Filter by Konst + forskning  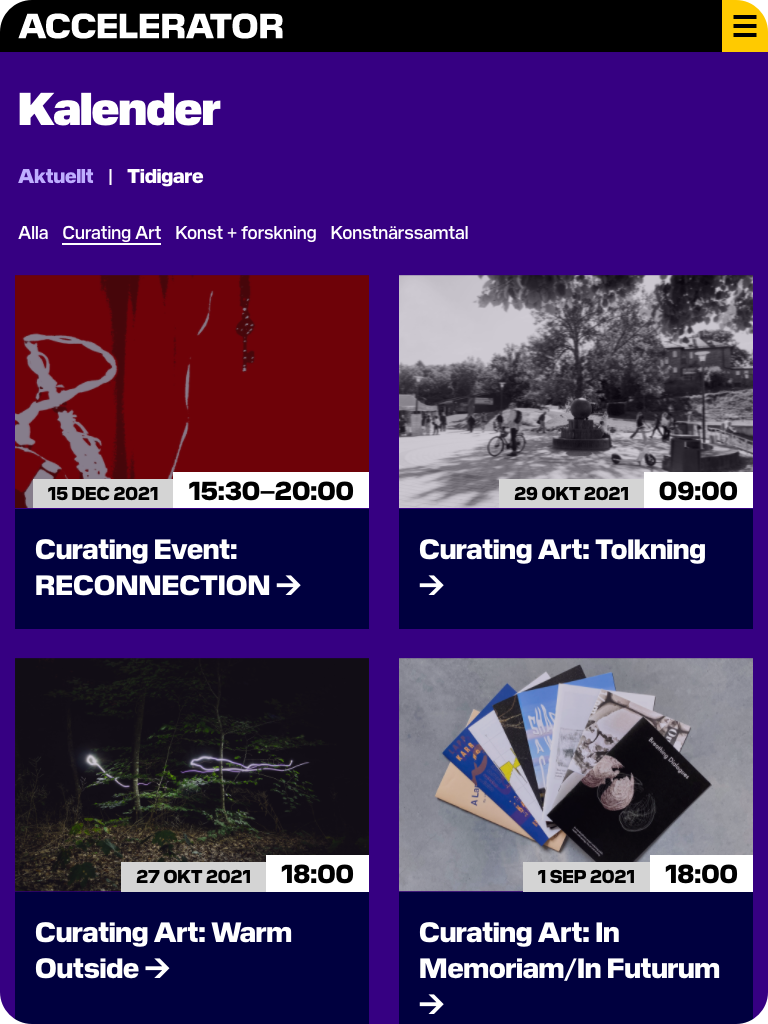click(x=245, y=233)
